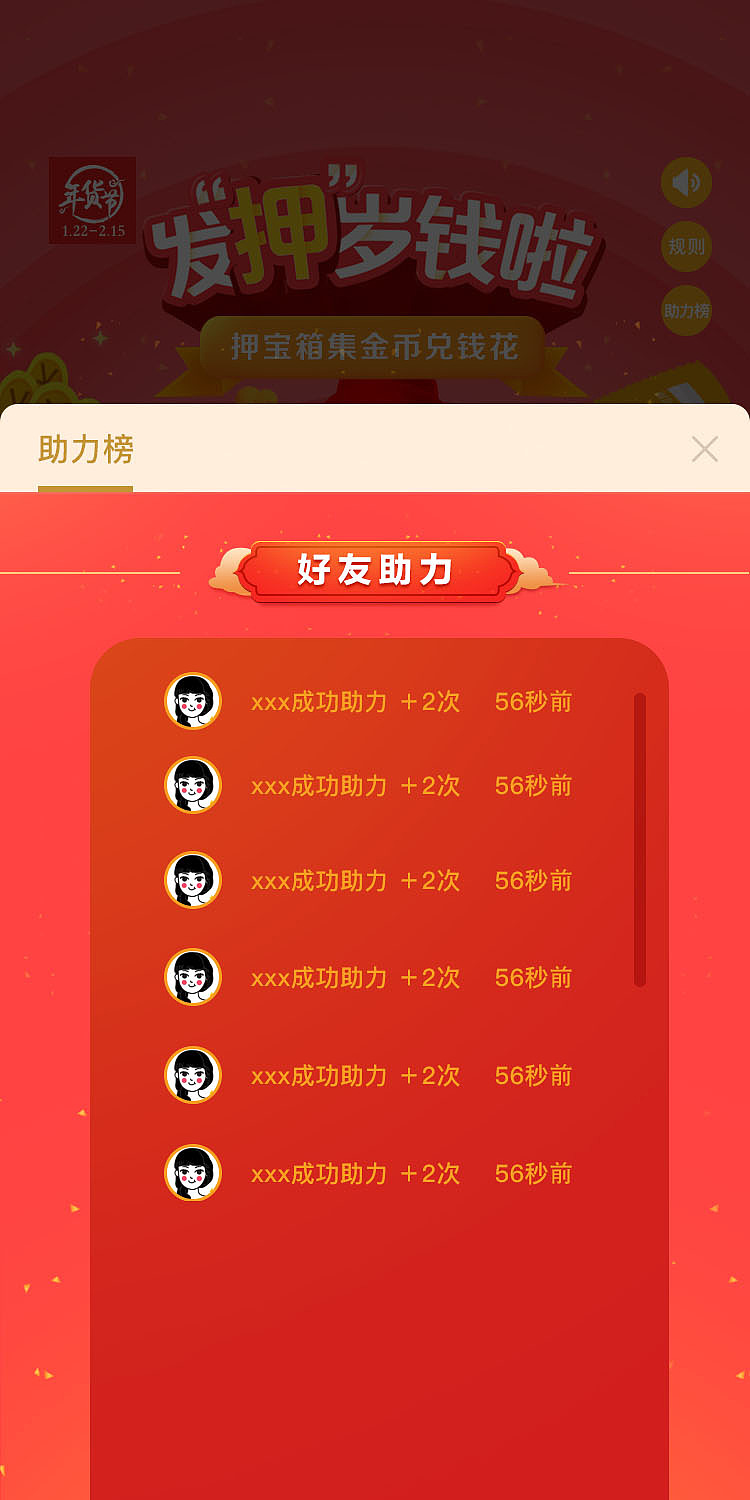Viewport: 750px width, 1500px height.
Task: Click the second helper avatar
Action: tap(192, 785)
